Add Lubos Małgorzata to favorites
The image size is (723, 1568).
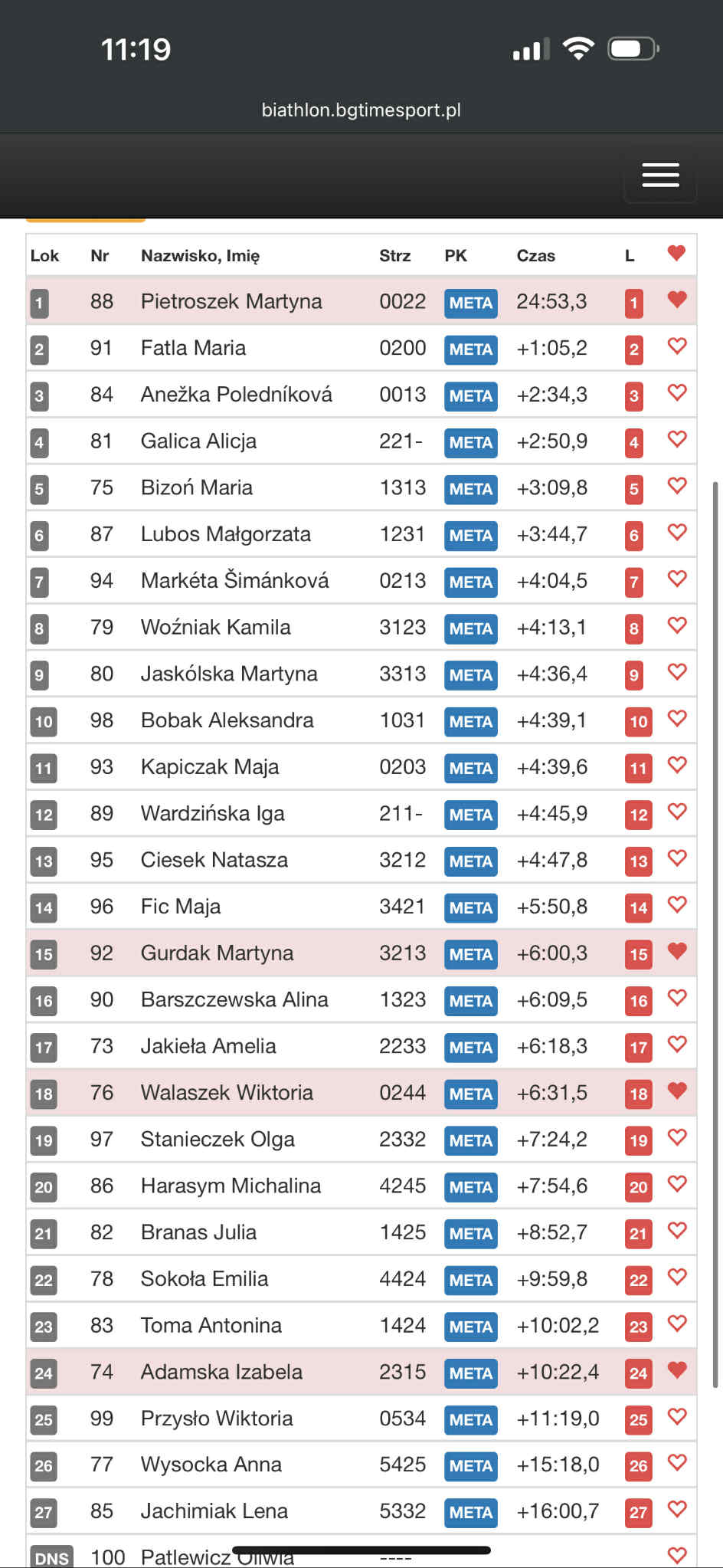coord(677,533)
